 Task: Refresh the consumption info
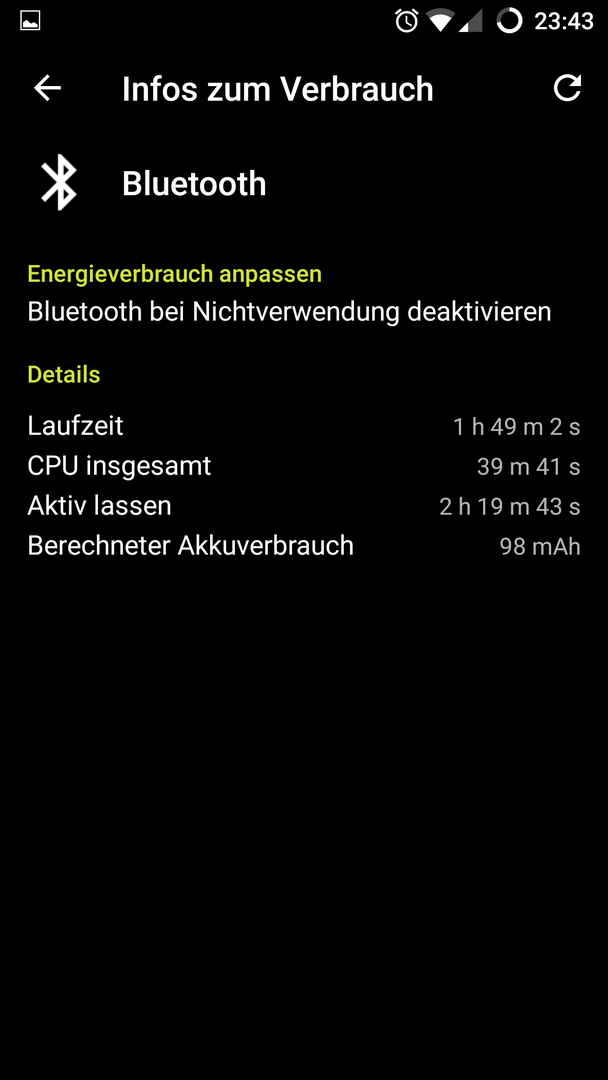coord(567,88)
